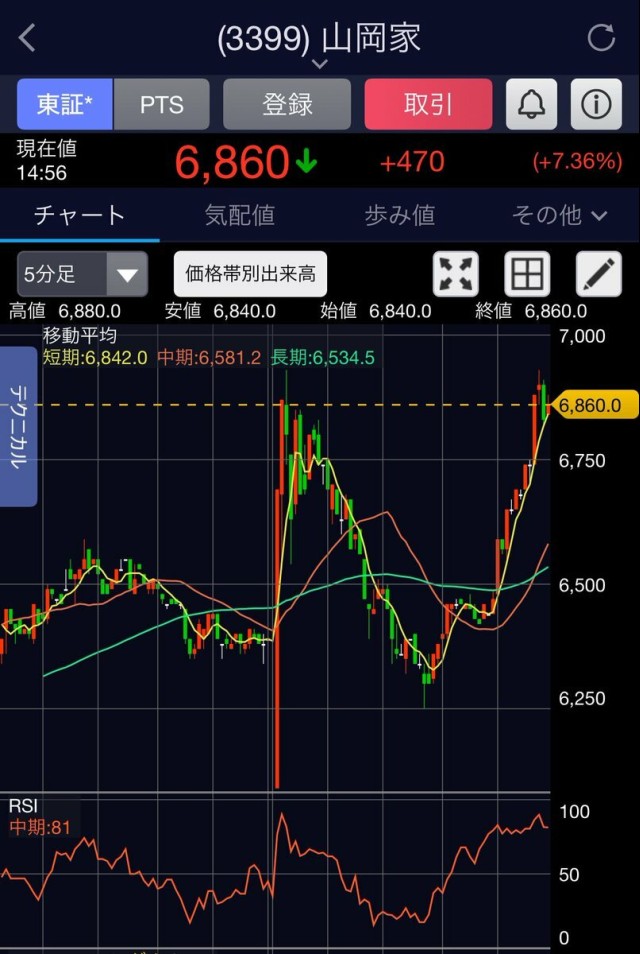
Task: Switch to the 気配値 tab
Action: (x=240, y=215)
